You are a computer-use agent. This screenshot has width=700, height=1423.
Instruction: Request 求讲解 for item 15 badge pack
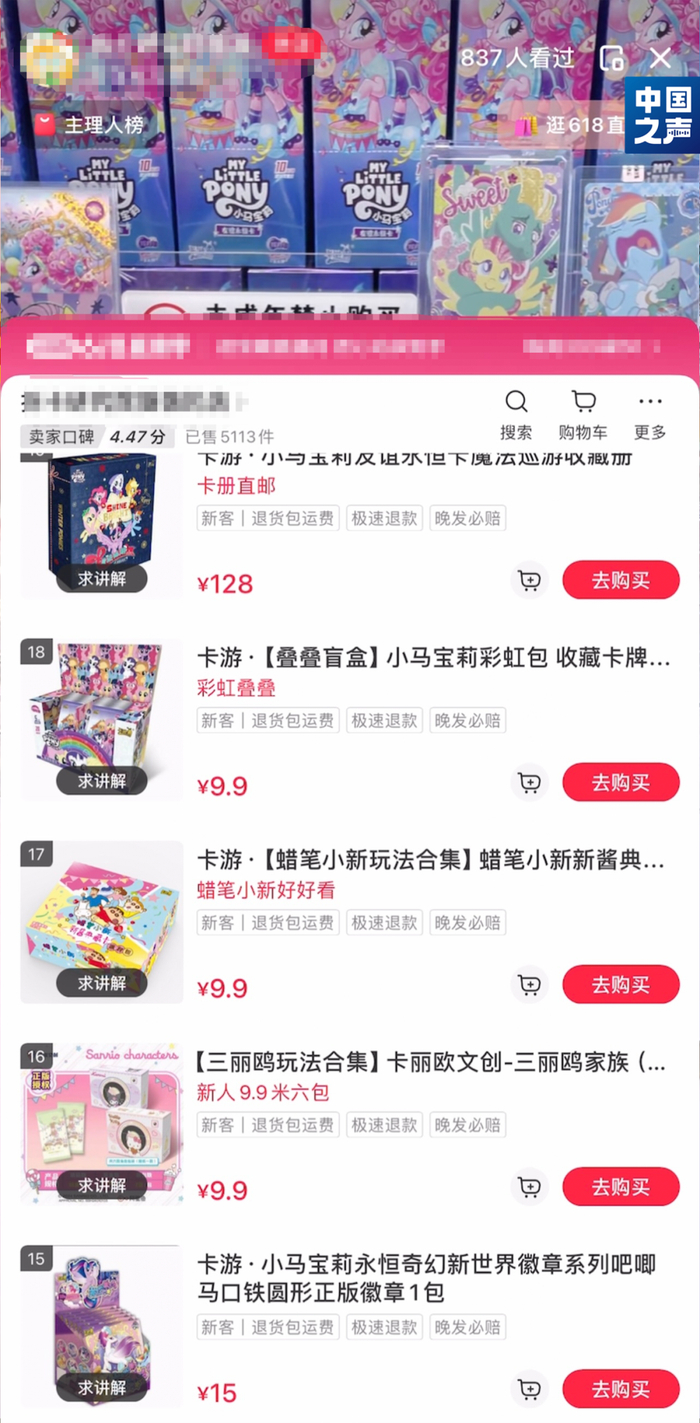click(x=102, y=1387)
